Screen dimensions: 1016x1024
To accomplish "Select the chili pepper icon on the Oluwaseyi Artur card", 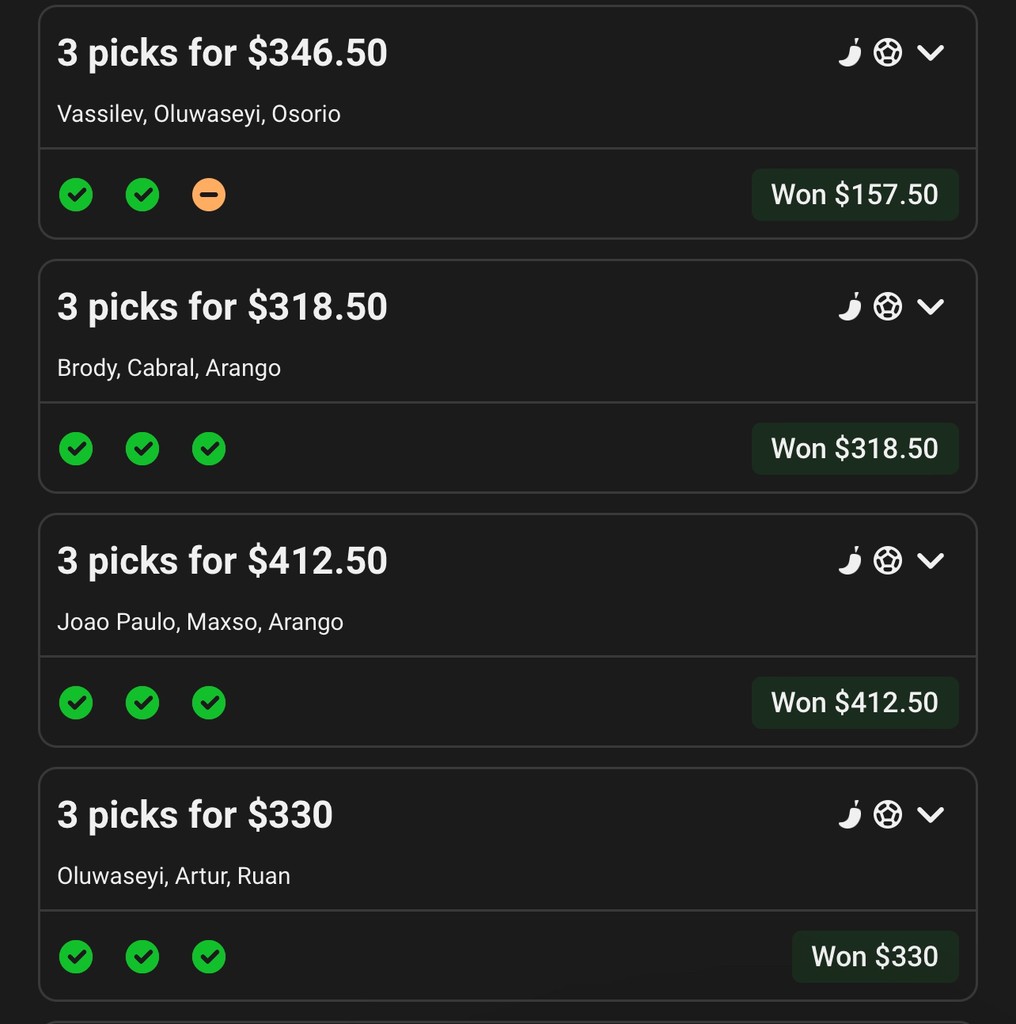I will point(850,814).
